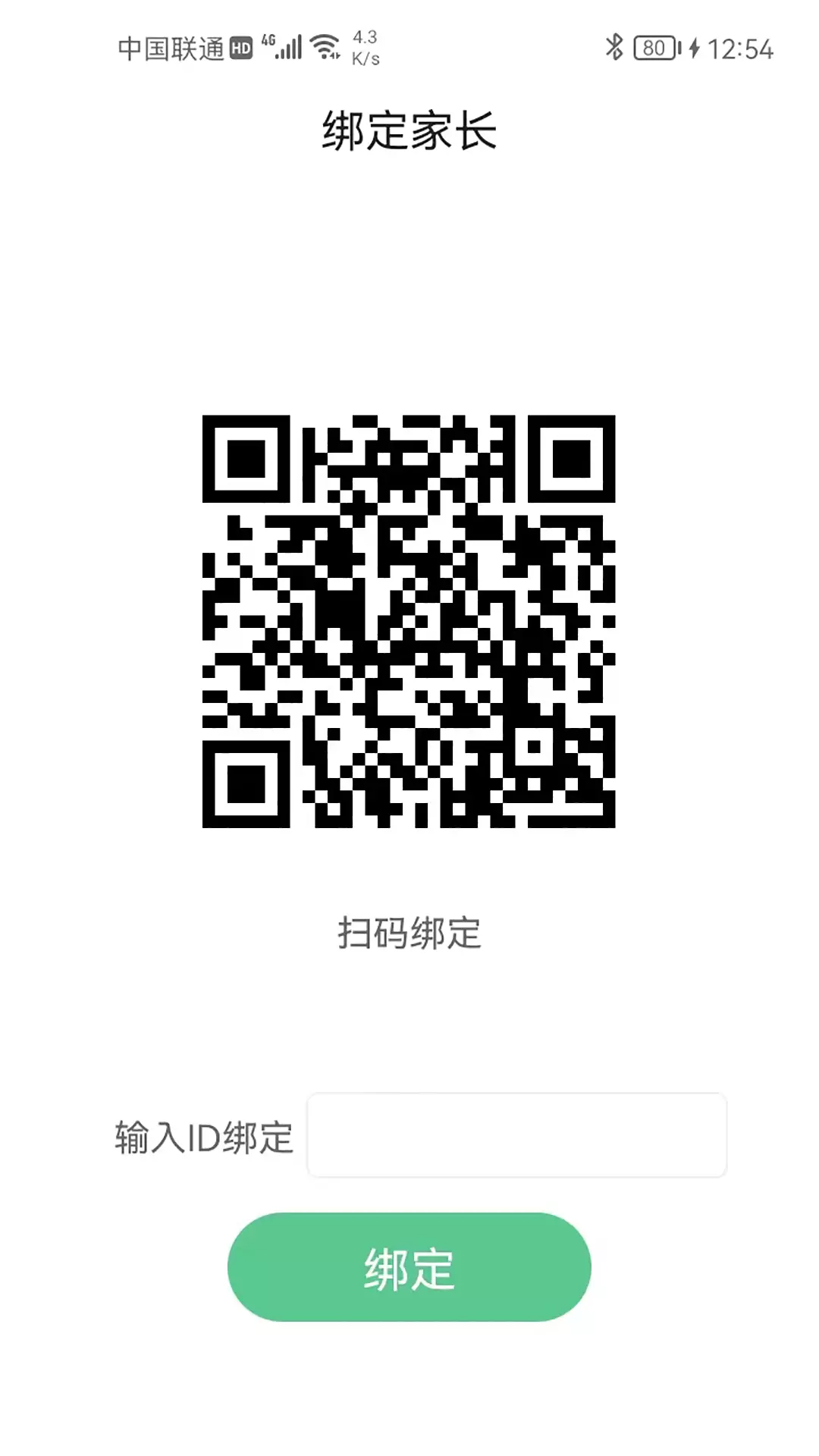Viewport: 819px width, 1456px height.
Task: Tap the ID input field for binding
Action: 516,1135
